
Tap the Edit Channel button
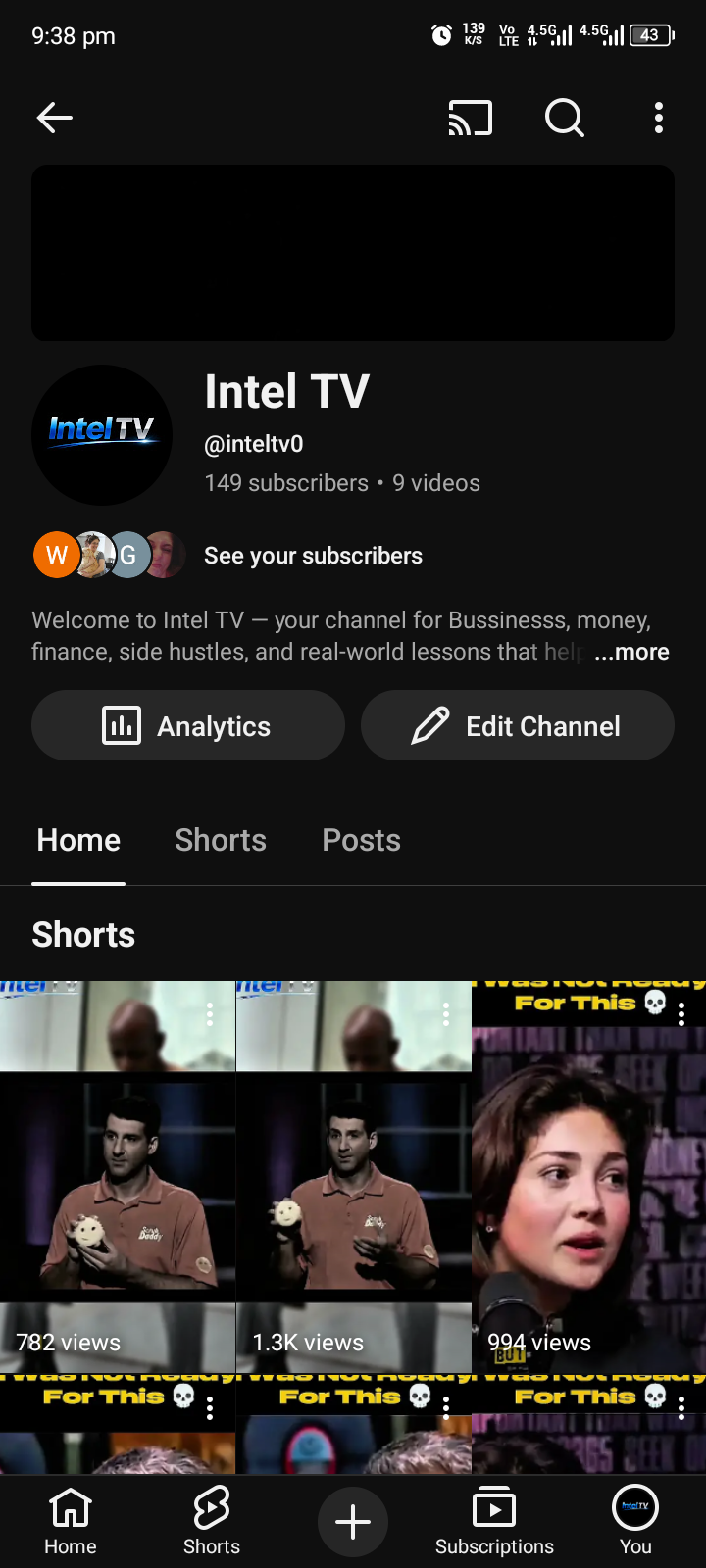pos(518,725)
